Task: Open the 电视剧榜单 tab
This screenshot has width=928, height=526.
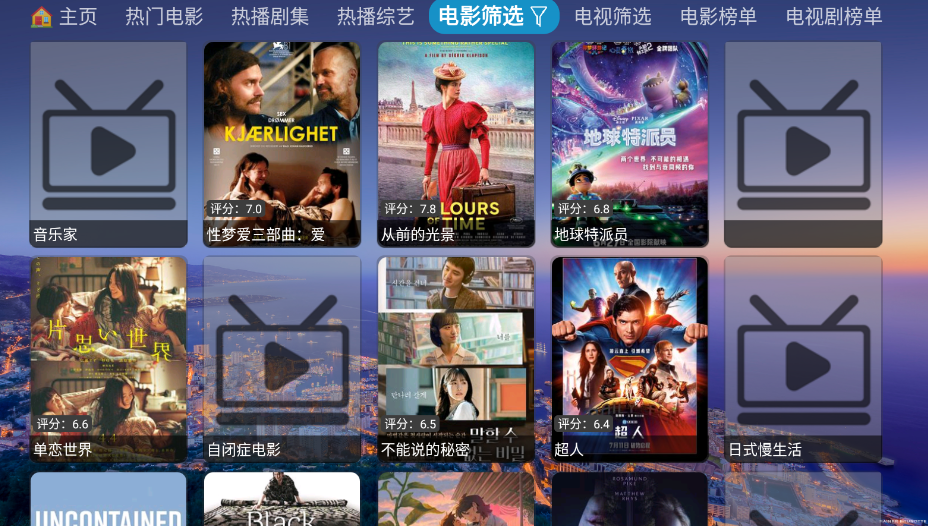Action: pos(834,16)
